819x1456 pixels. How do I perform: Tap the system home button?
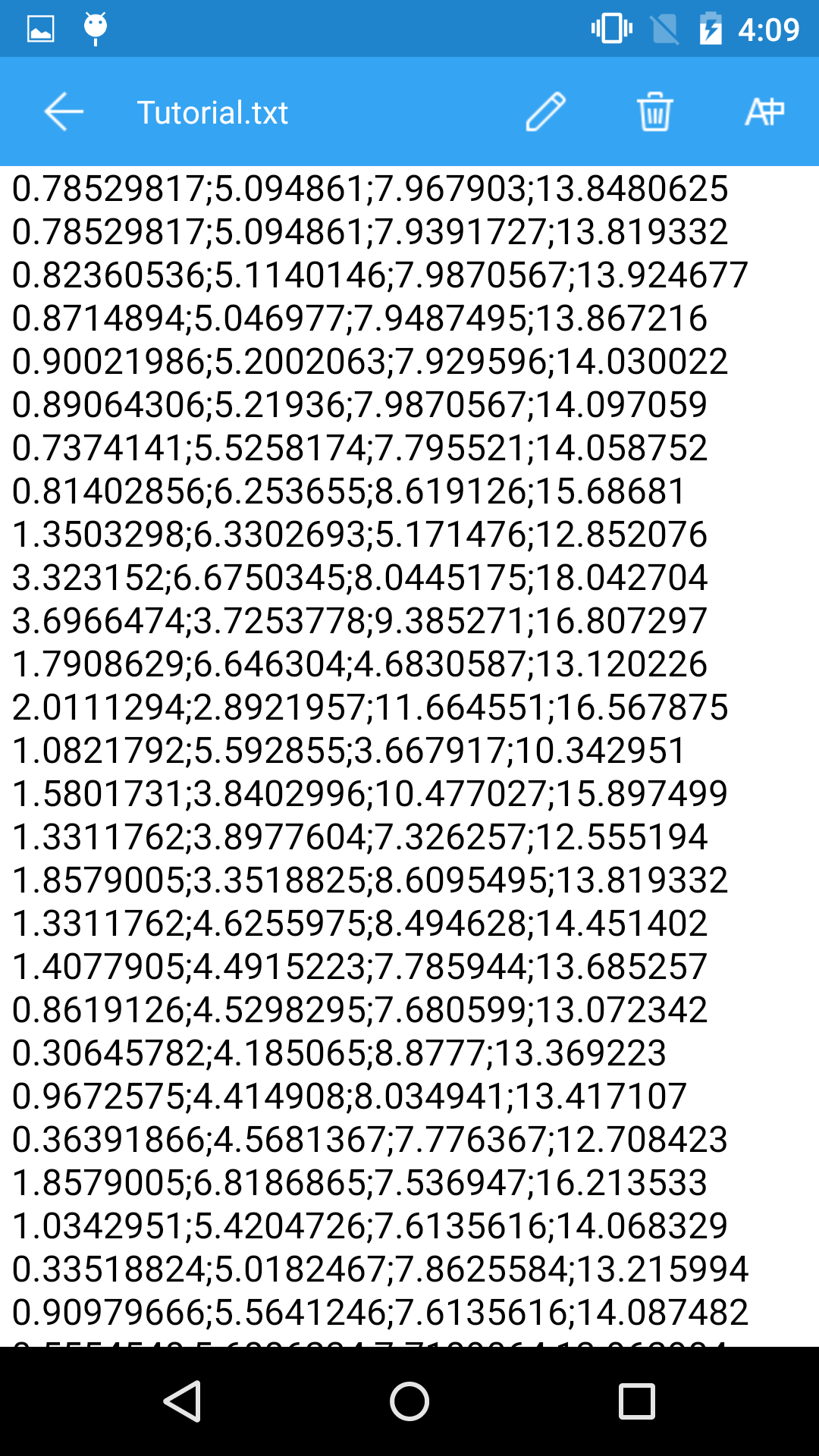(x=409, y=1401)
